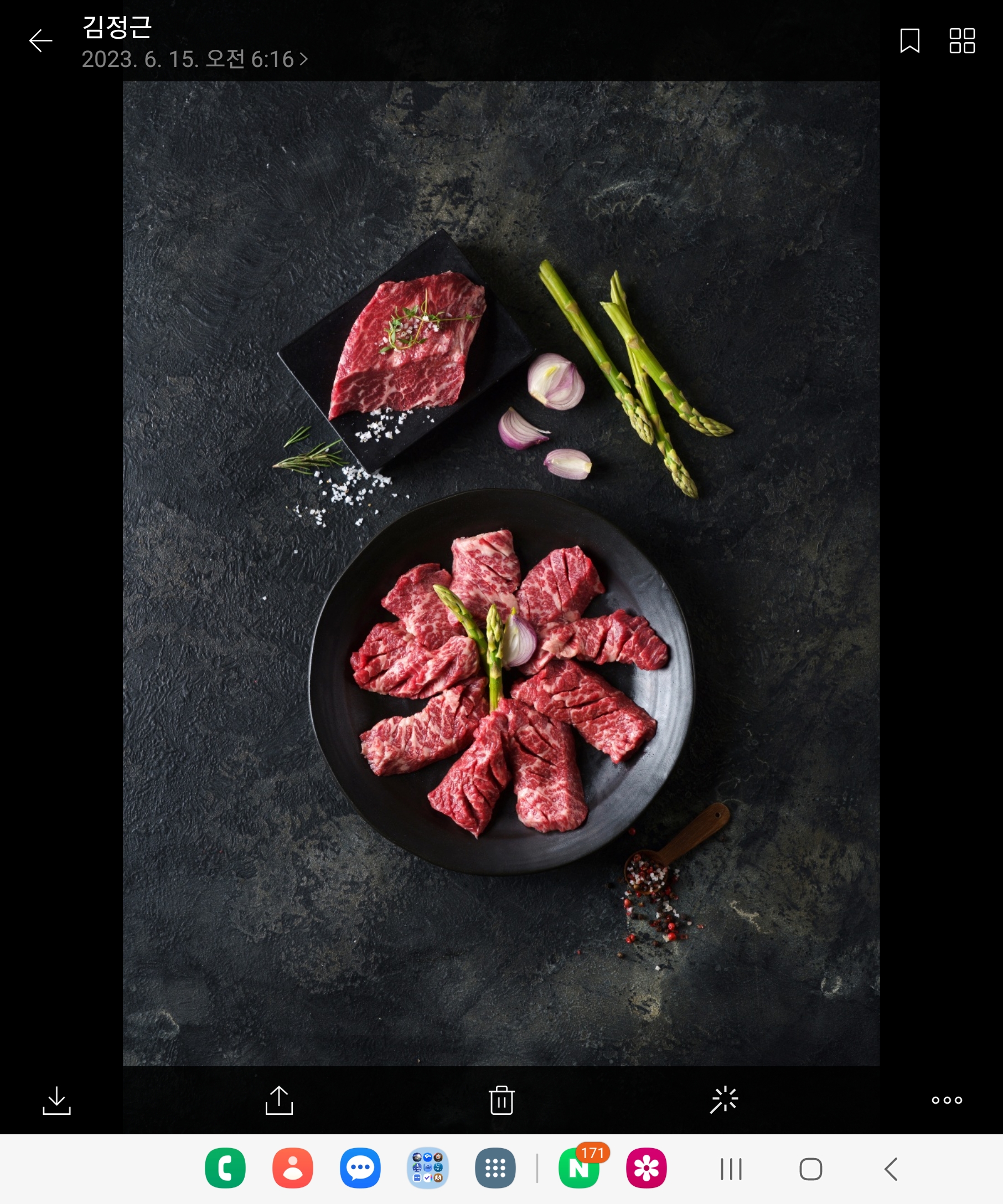Bookmark this photo
This screenshot has height=1204, width=1003.
tap(909, 41)
